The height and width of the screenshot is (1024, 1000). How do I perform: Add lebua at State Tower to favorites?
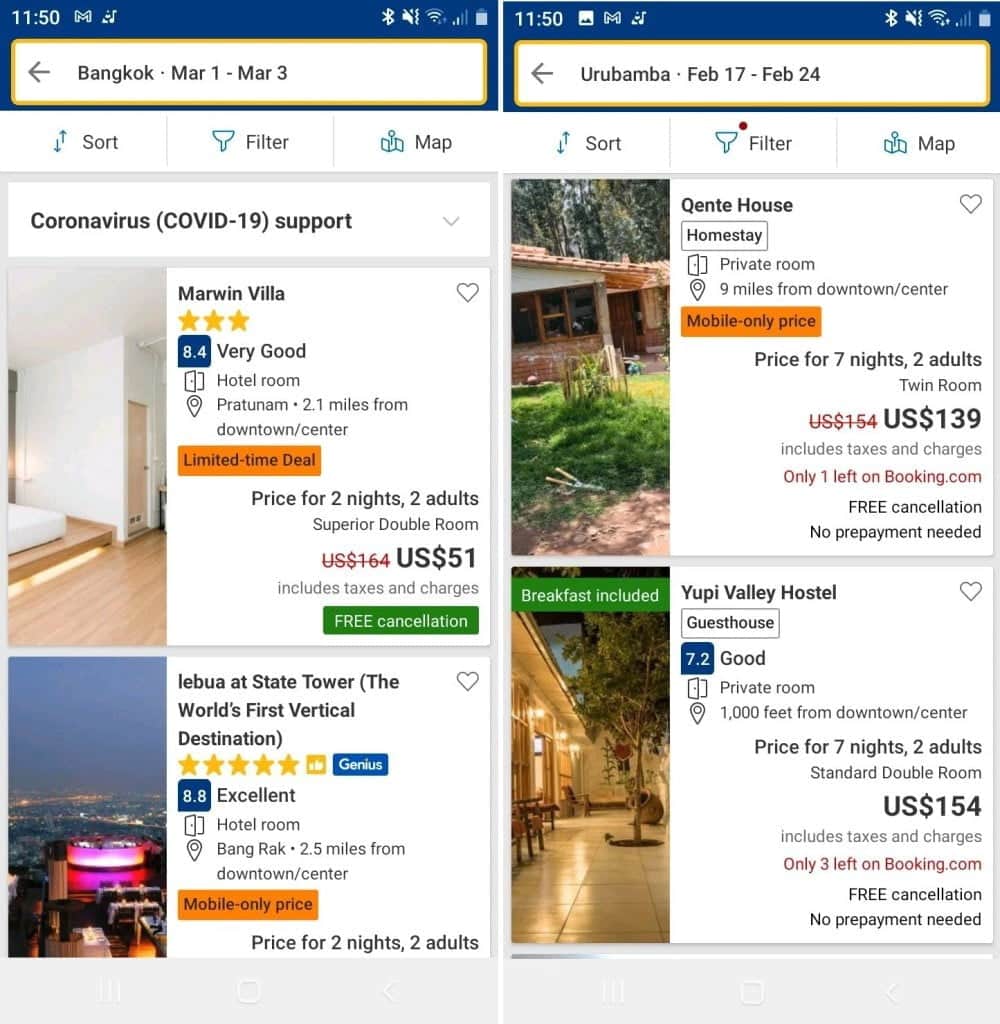pyautogui.click(x=467, y=681)
